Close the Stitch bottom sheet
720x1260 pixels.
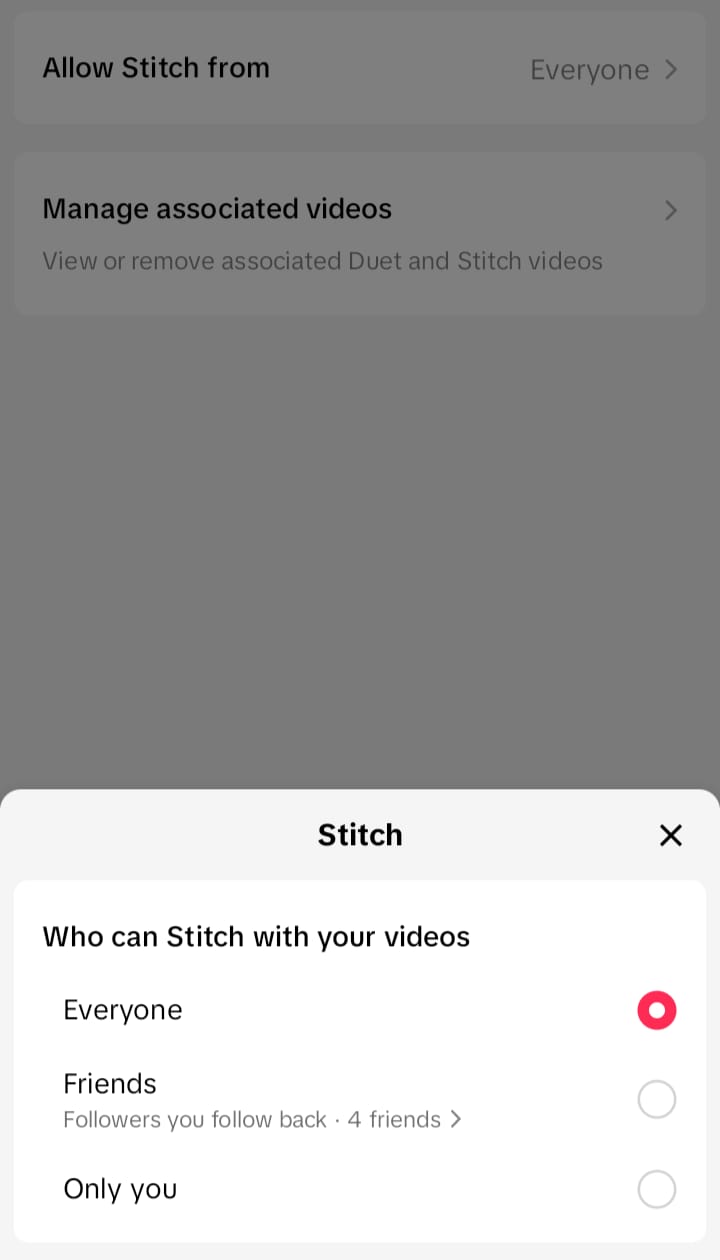pyautogui.click(x=670, y=835)
